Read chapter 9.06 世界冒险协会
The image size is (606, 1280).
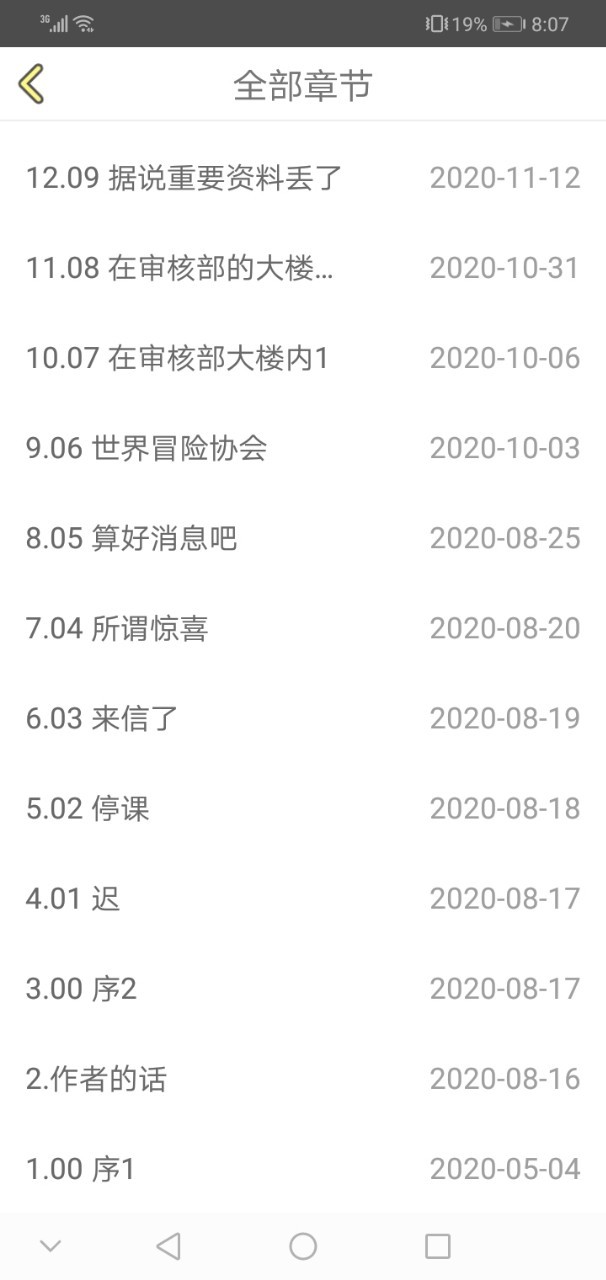click(146, 448)
